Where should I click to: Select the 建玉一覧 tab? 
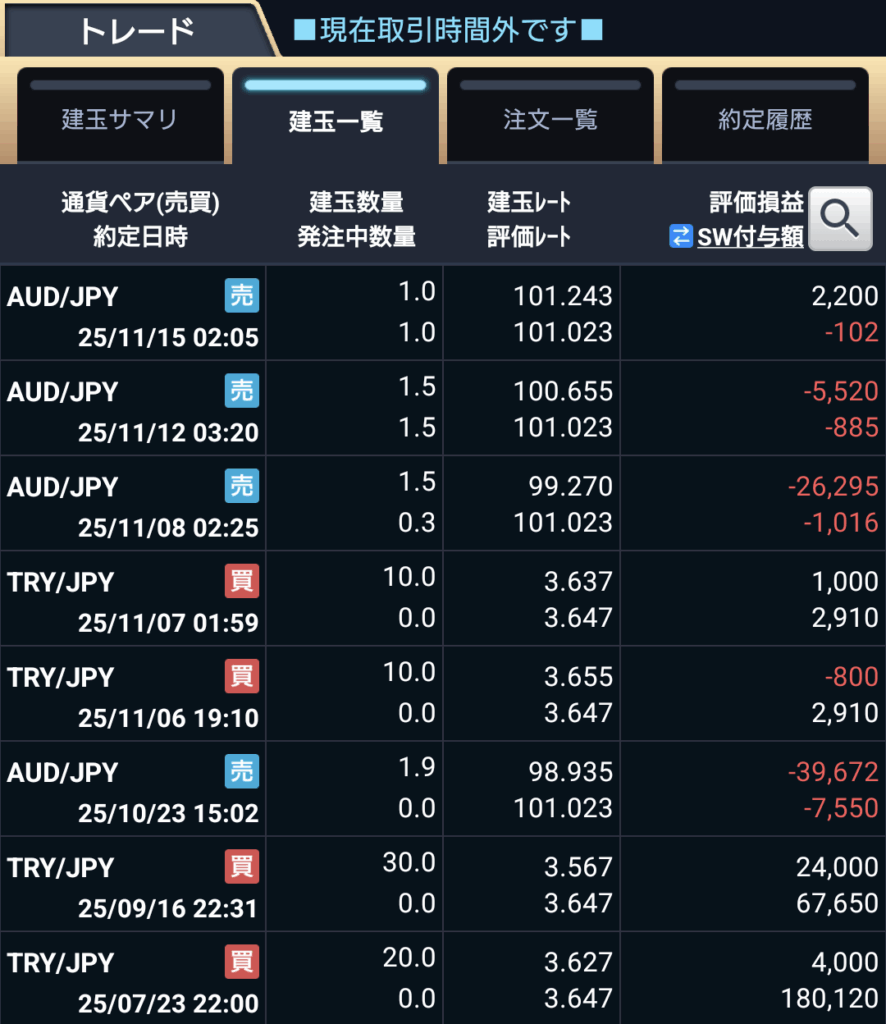(x=336, y=120)
